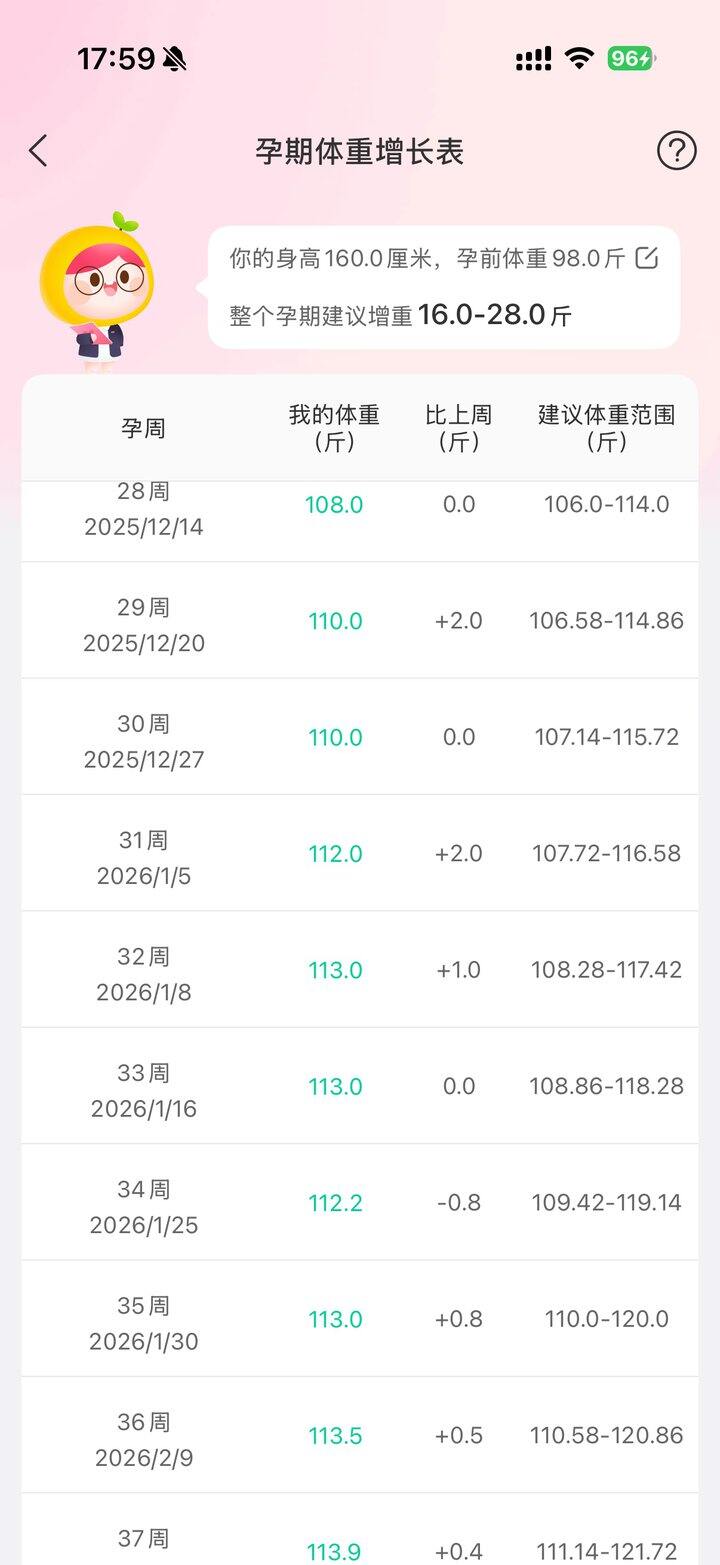Screen dimensions: 720x1565
Task: Edit height and pre-pregnancy weight
Action: point(648,258)
